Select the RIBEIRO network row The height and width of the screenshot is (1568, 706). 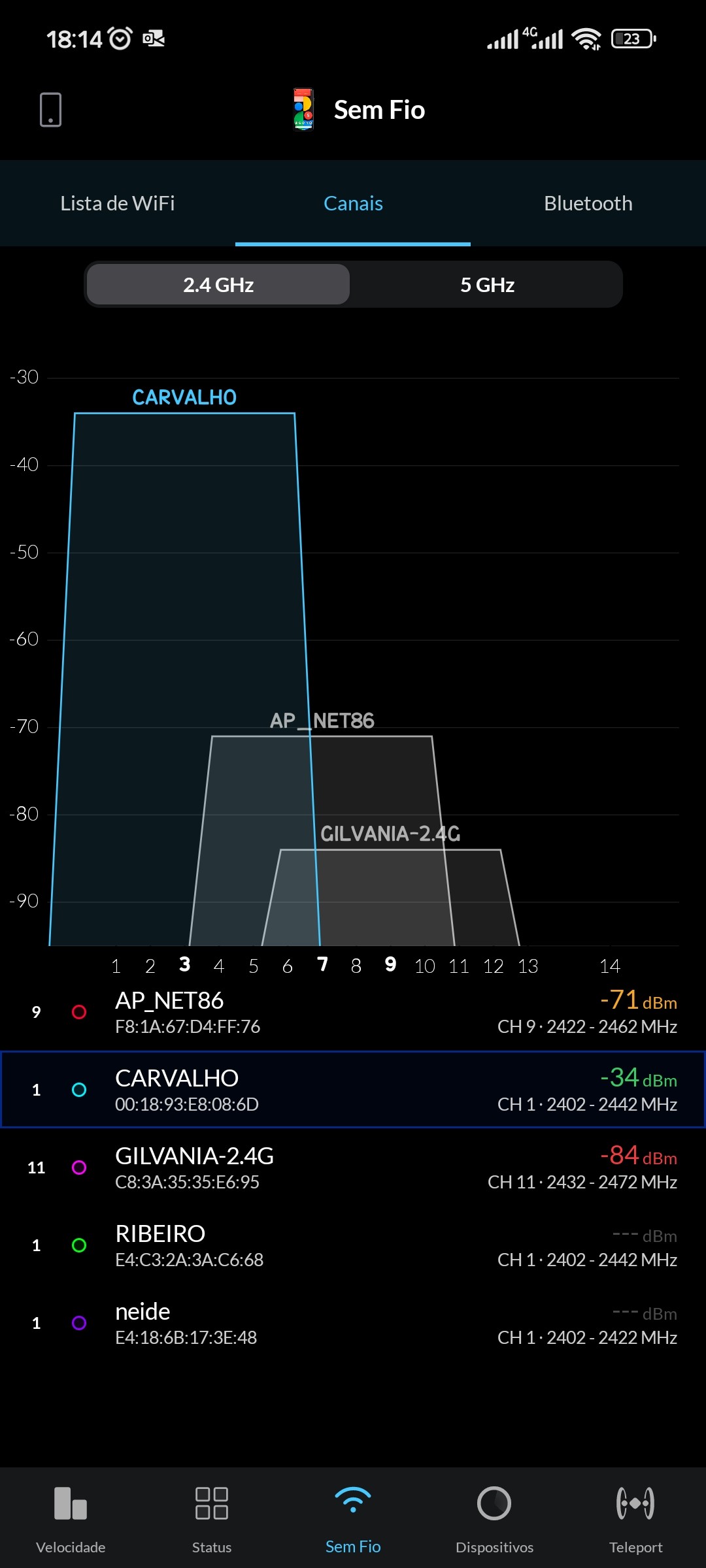pyautogui.click(x=353, y=1245)
